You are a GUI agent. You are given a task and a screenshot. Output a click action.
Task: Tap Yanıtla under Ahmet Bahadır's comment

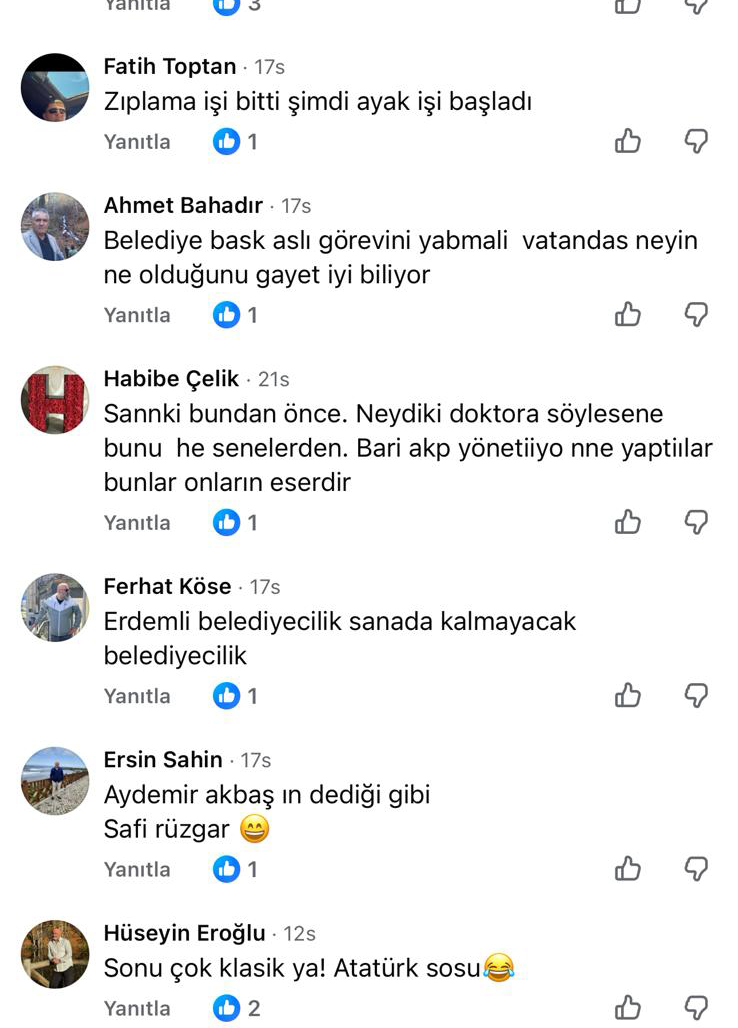137,315
